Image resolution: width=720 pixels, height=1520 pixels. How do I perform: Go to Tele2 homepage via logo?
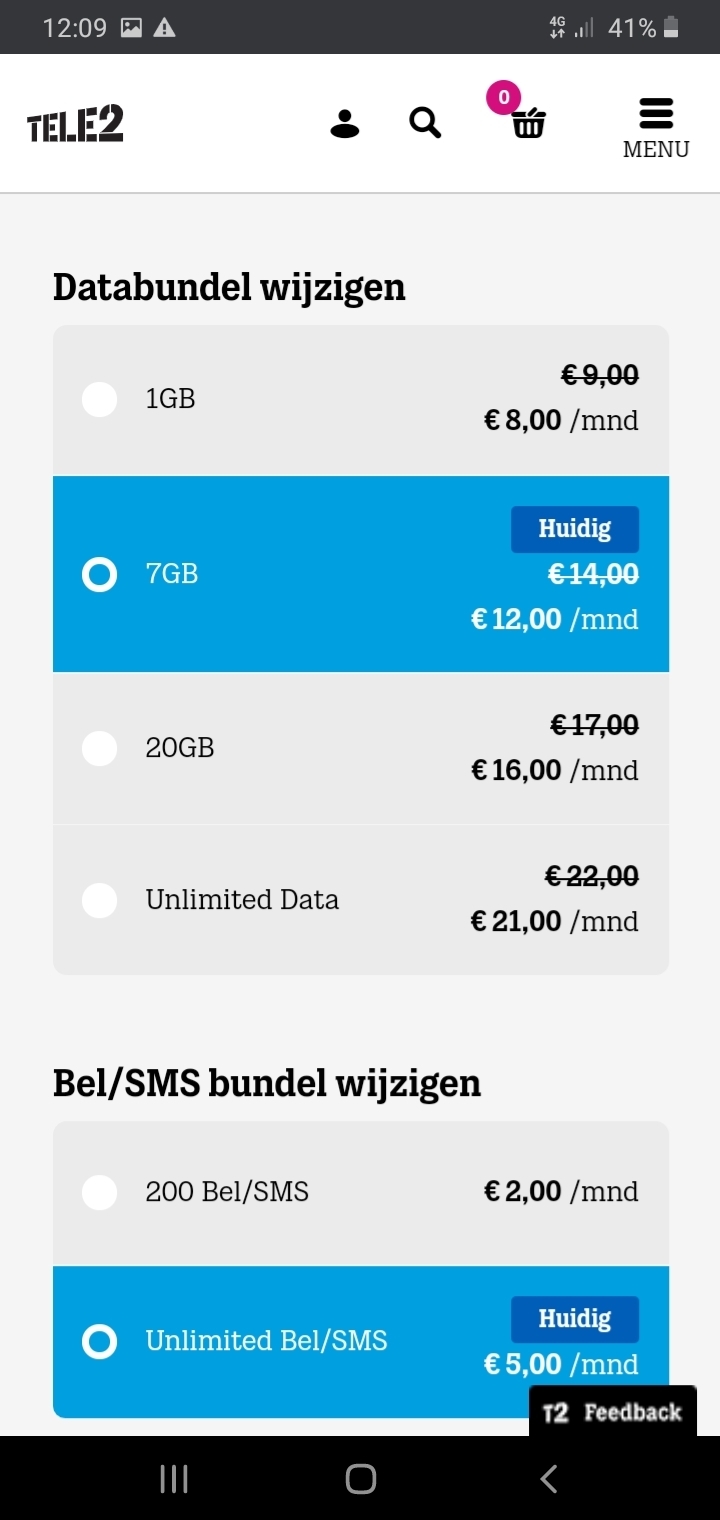pyautogui.click(x=75, y=125)
